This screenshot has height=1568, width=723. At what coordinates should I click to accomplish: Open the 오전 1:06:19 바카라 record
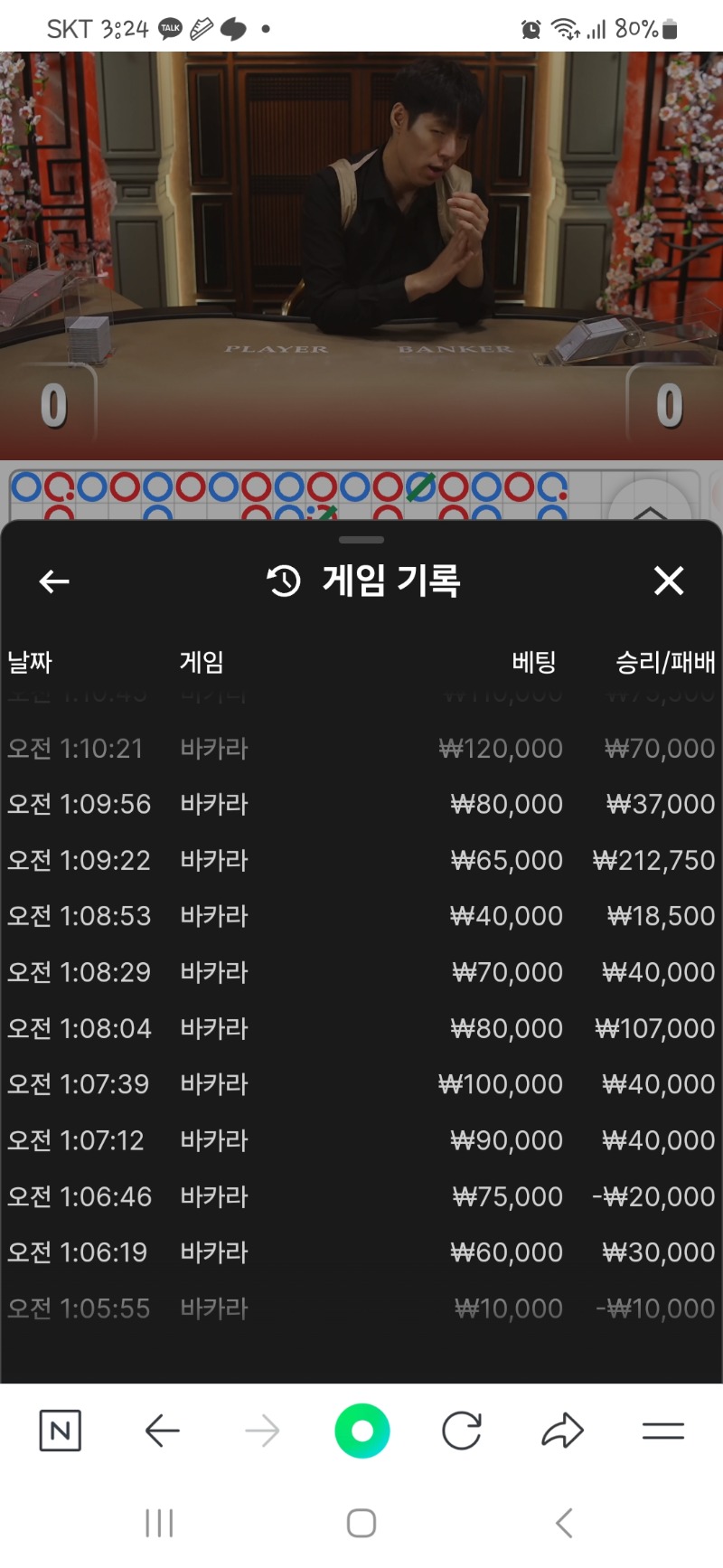click(361, 1252)
